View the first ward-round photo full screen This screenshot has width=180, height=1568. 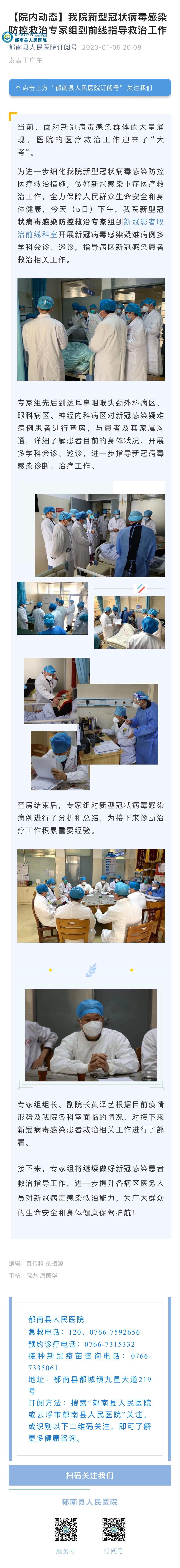91,329
